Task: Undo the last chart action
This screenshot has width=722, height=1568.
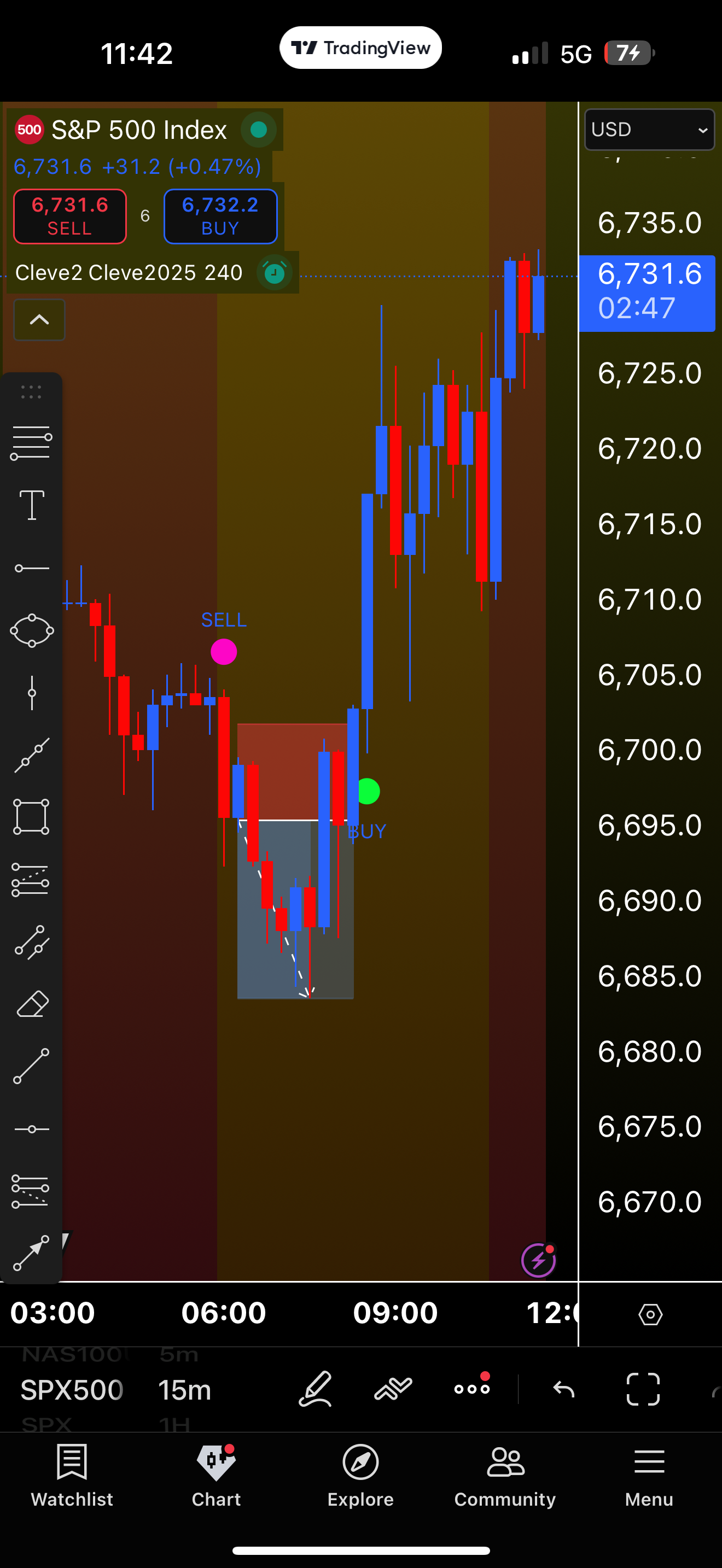Action: pyautogui.click(x=564, y=1389)
